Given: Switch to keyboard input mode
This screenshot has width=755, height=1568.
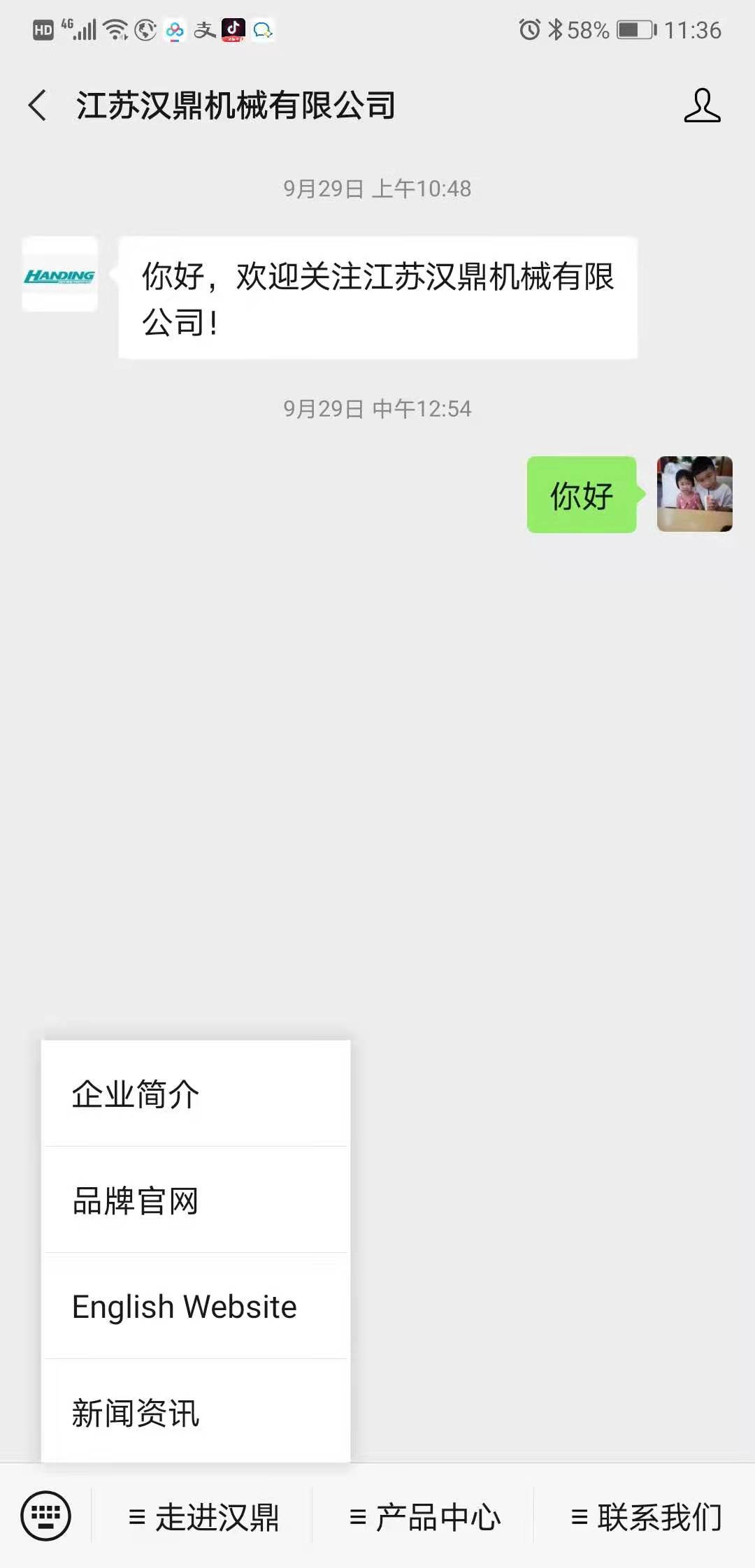Looking at the screenshot, I should pyautogui.click(x=46, y=1516).
